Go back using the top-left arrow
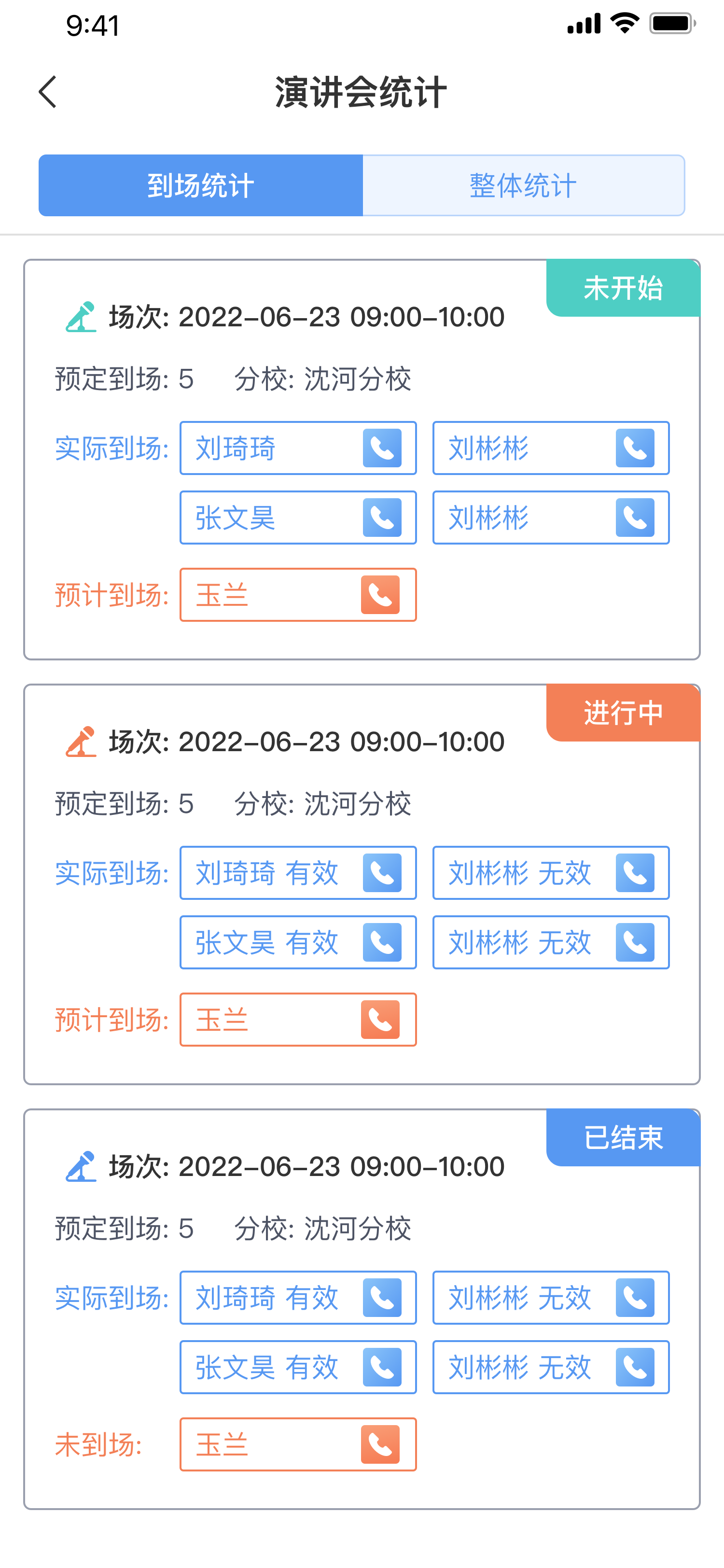Viewport: 724px width, 1568px height. pyautogui.click(x=47, y=92)
